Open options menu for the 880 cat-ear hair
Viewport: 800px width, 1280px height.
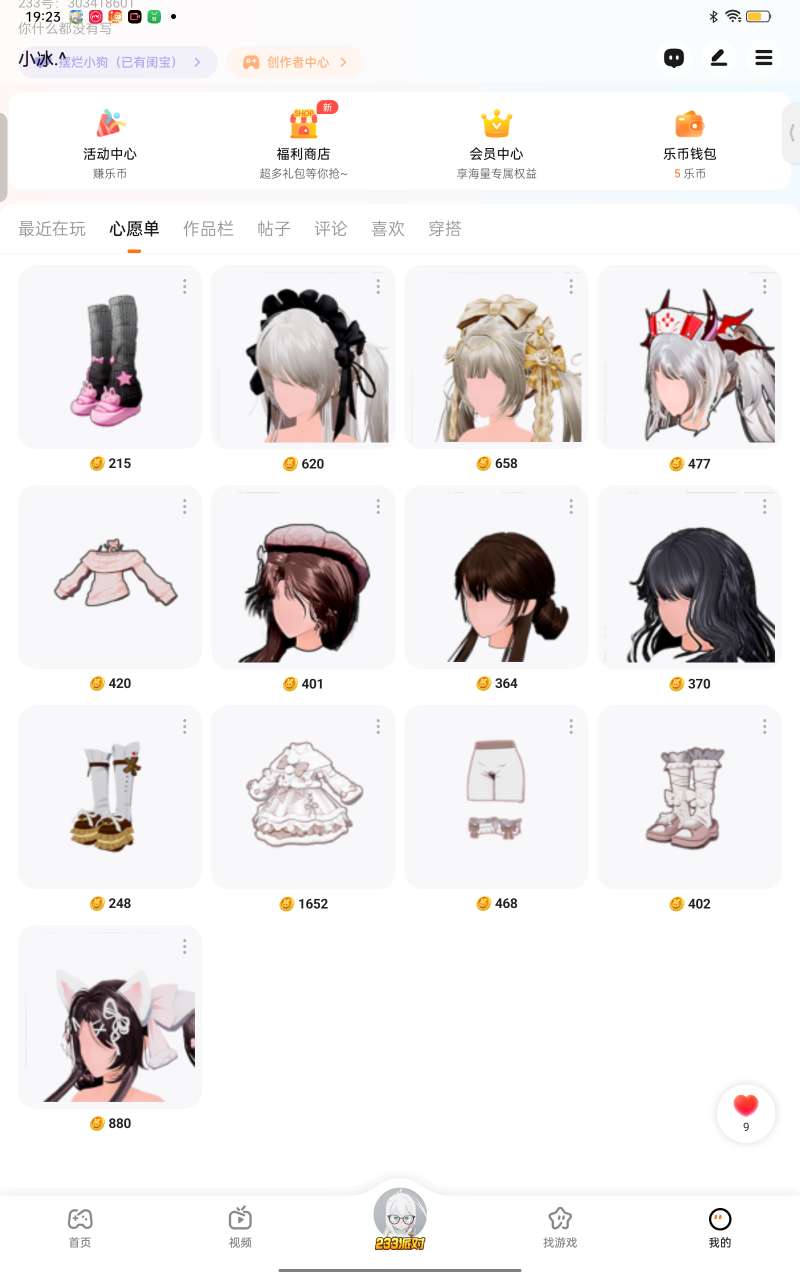coord(185,946)
